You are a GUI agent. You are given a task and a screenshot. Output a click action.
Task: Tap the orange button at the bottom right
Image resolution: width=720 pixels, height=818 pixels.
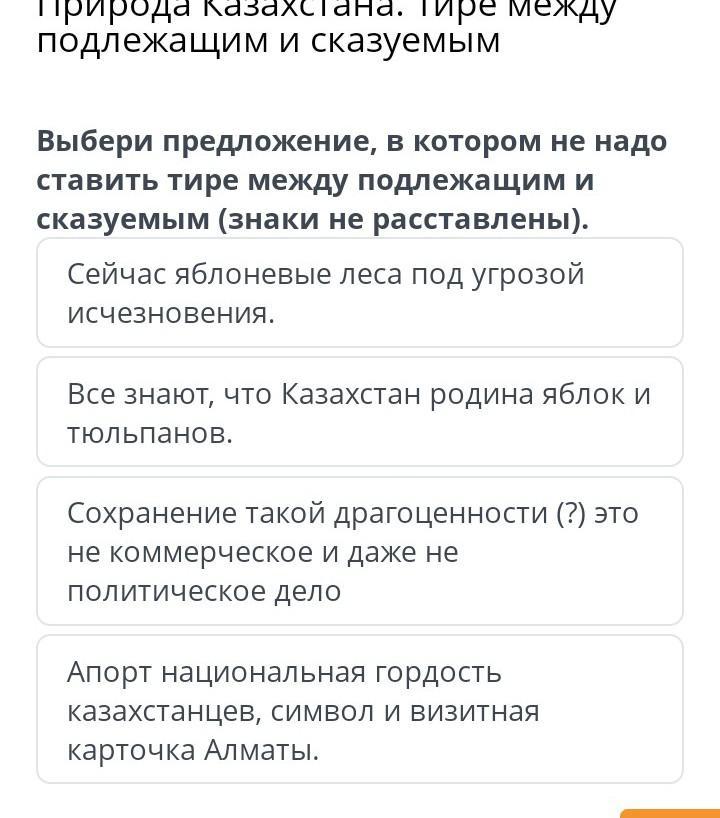click(x=670, y=813)
